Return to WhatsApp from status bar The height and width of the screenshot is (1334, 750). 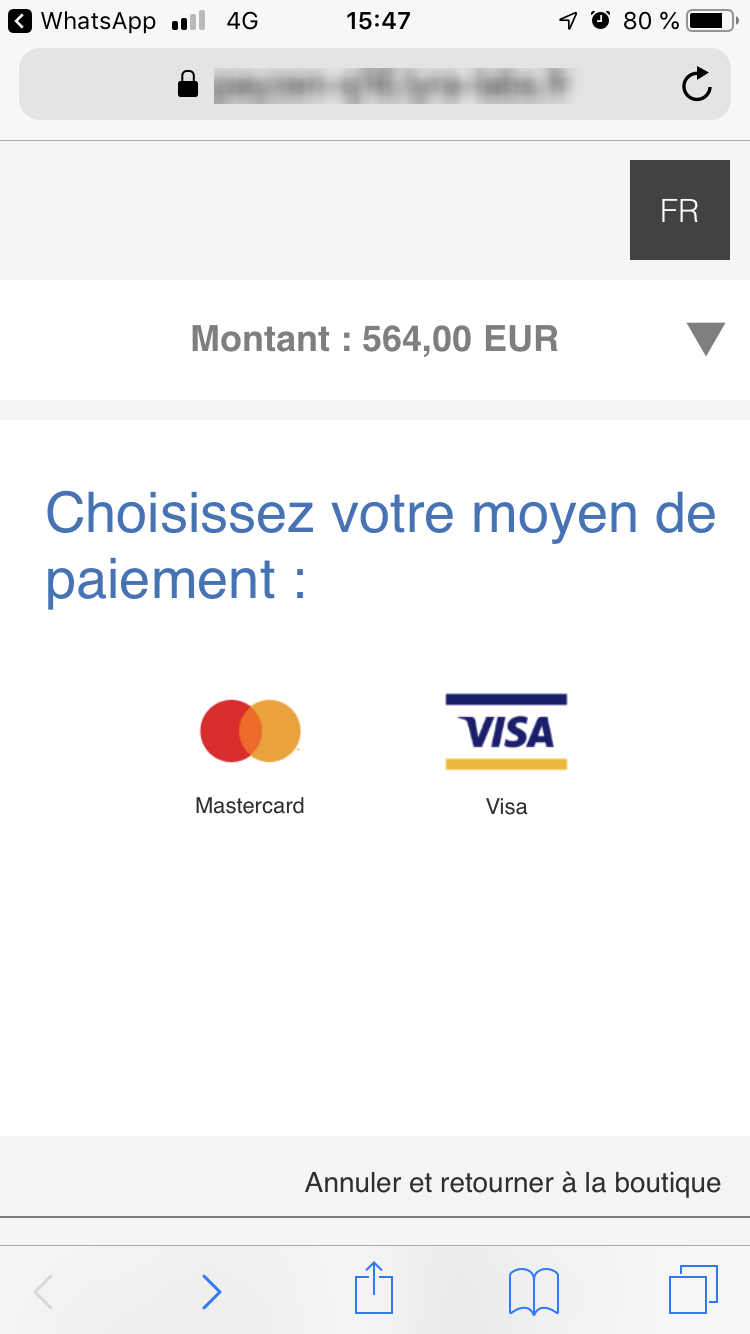(82, 20)
